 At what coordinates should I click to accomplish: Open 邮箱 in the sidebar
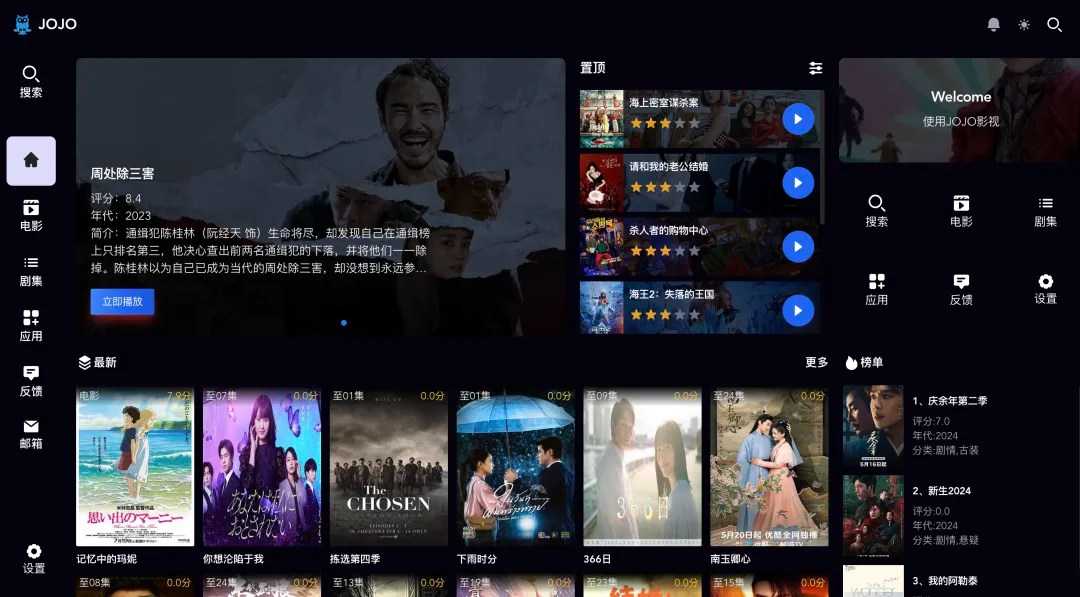click(x=31, y=433)
